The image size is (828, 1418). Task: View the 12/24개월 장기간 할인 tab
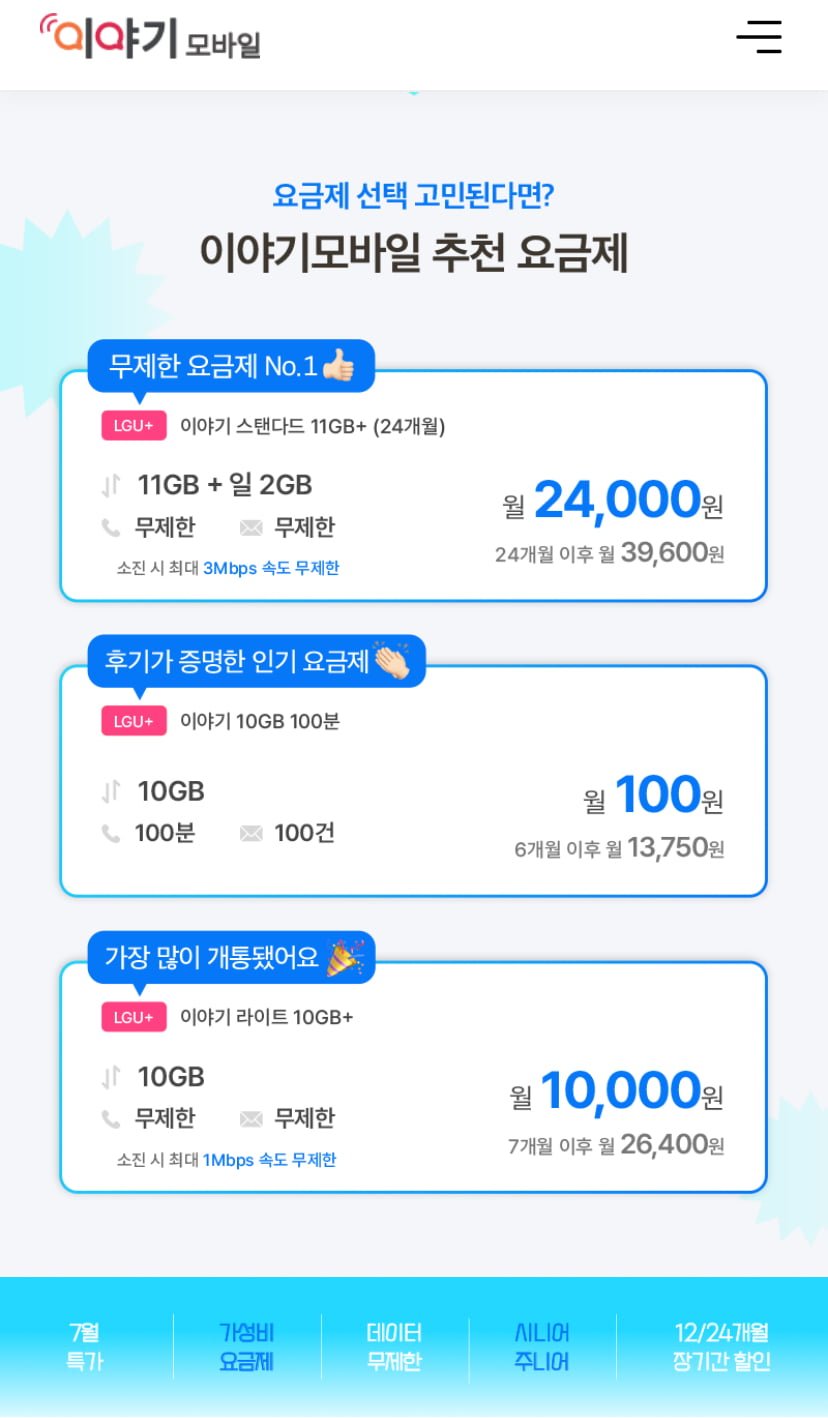721,1347
